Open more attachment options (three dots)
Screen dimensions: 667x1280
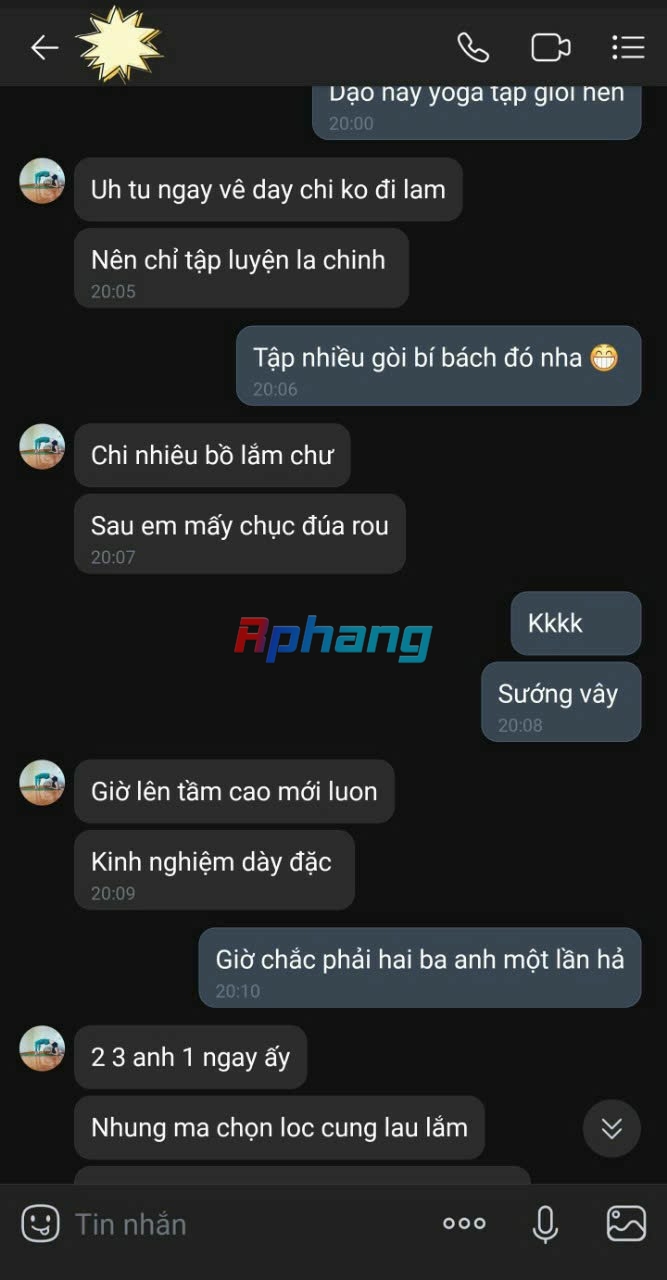coord(464,1223)
